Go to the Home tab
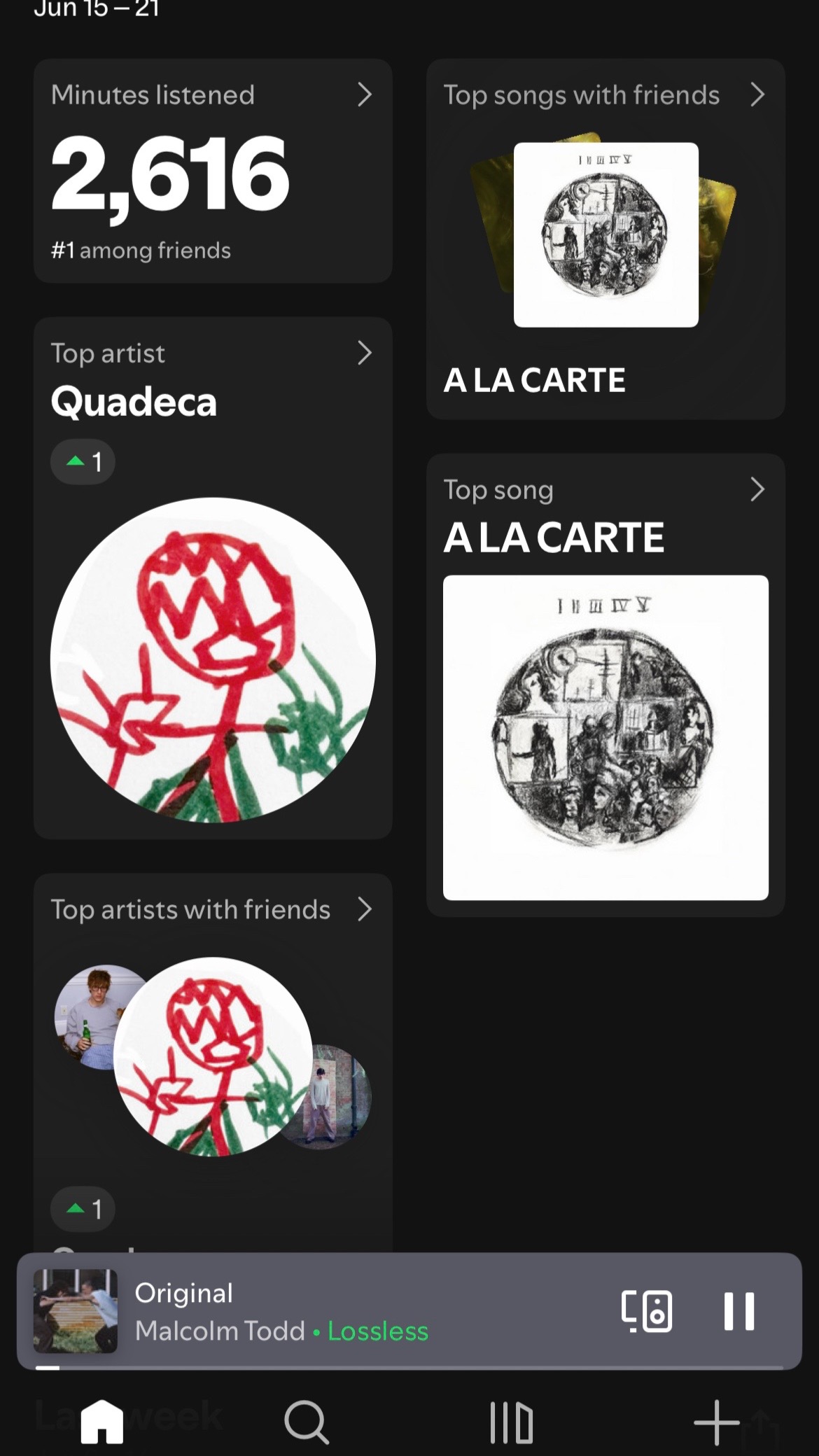The image size is (819, 1456). (102, 1421)
